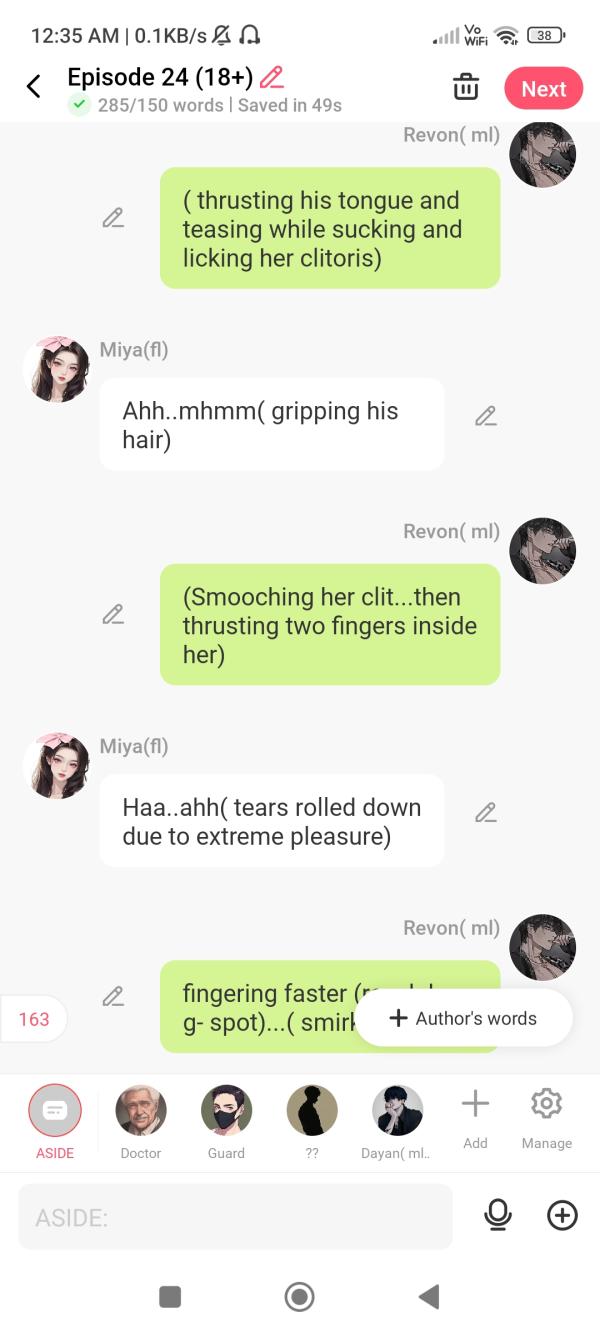Image resolution: width=600 pixels, height=1333 pixels.
Task: Start voice input with the microphone
Action: (x=497, y=1215)
